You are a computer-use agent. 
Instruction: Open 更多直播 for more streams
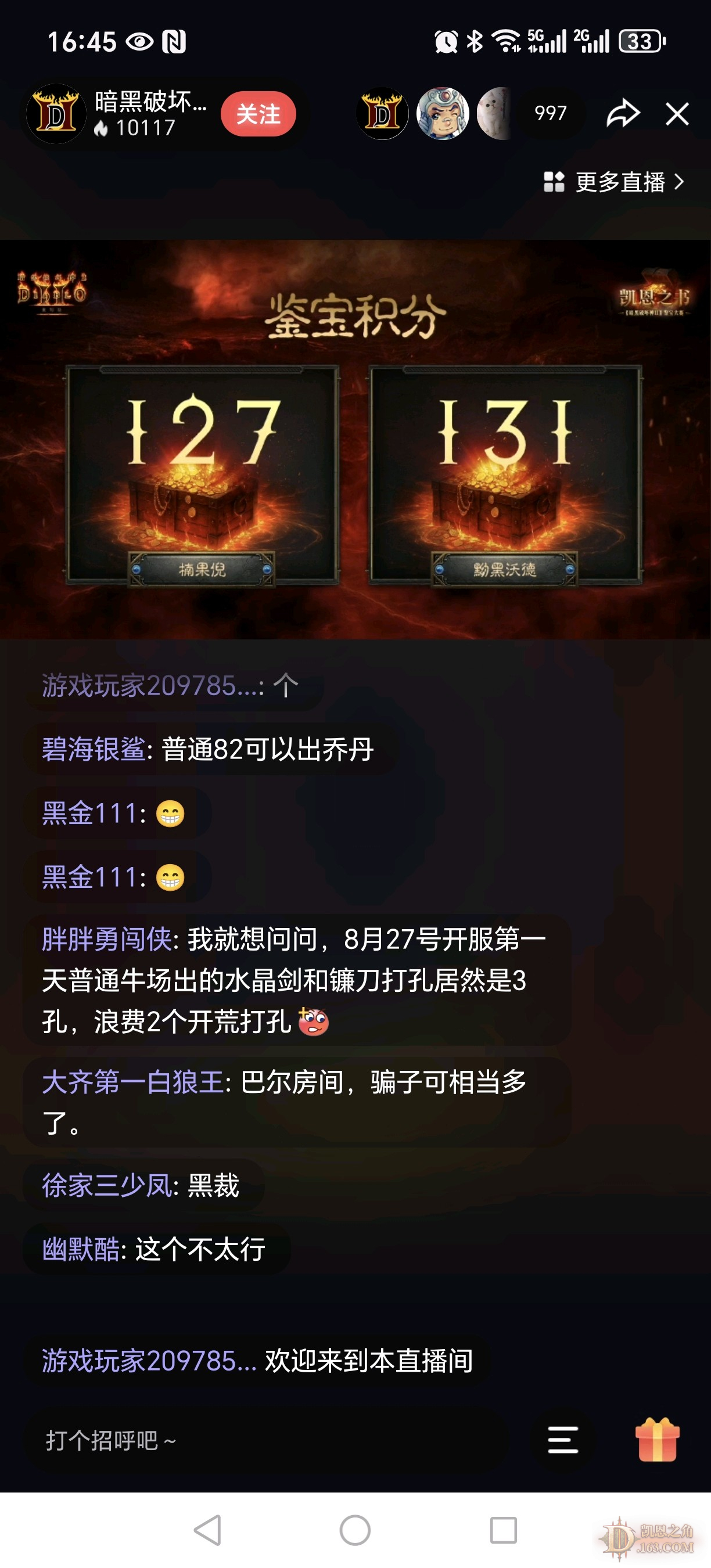point(615,181)
